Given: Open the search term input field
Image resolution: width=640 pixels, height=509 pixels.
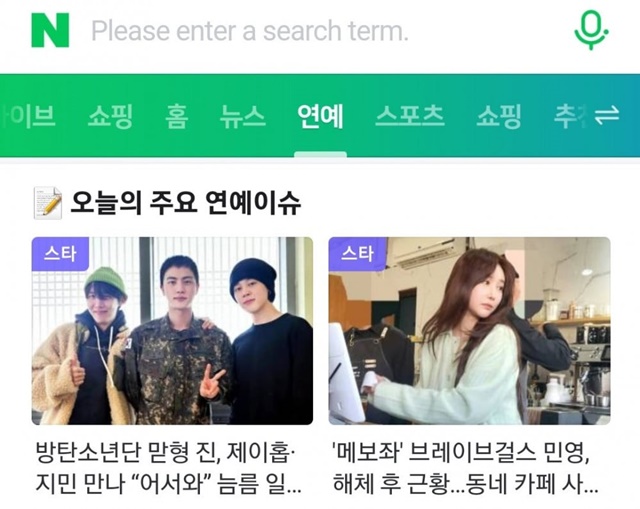Looking at the screenshot, I should pyautogui.click(x=300, y=31).
